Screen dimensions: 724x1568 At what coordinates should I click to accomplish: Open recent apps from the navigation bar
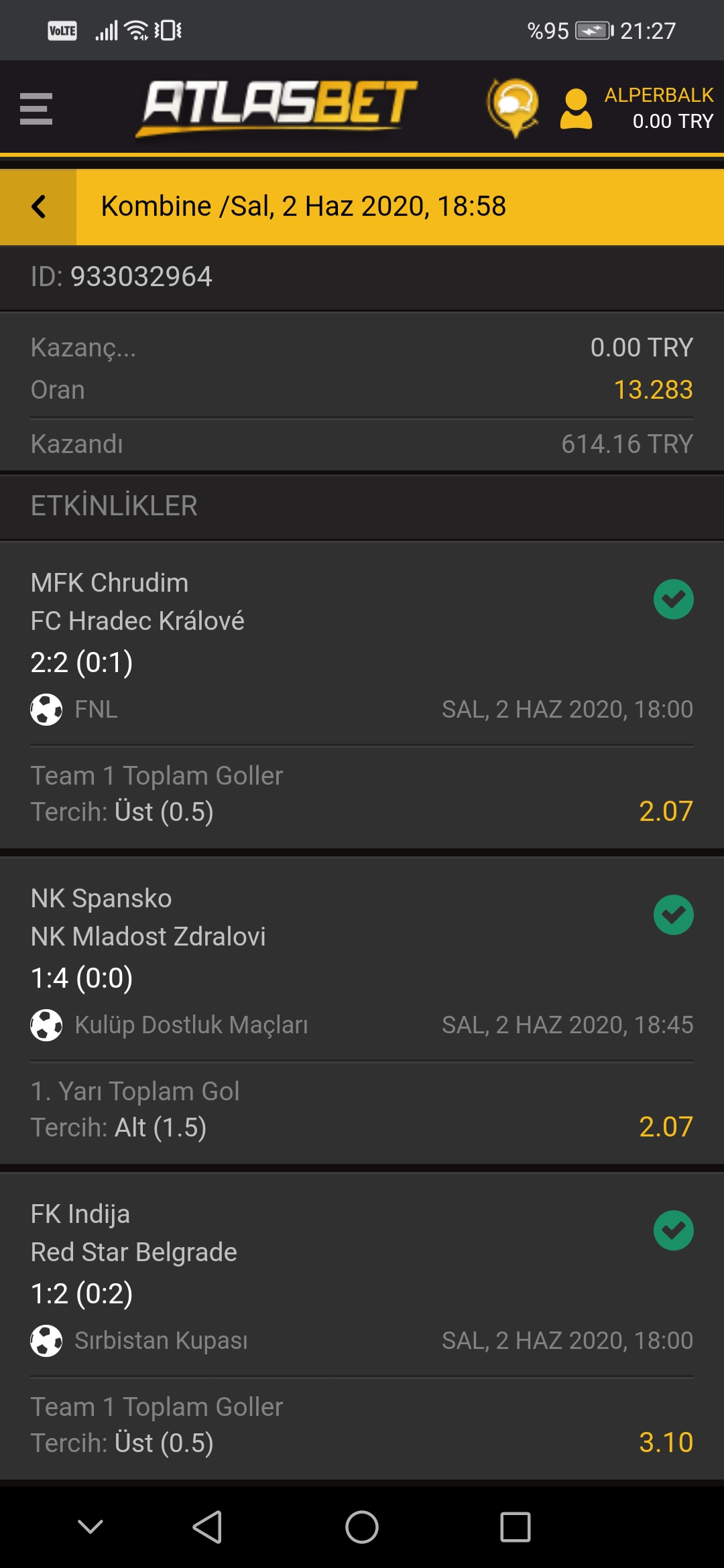pos(516,1527)
